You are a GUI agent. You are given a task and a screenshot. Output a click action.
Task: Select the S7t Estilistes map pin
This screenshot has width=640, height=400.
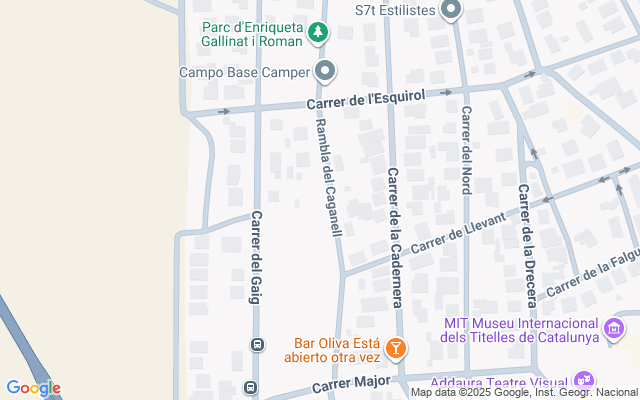[x=450, y=11]
